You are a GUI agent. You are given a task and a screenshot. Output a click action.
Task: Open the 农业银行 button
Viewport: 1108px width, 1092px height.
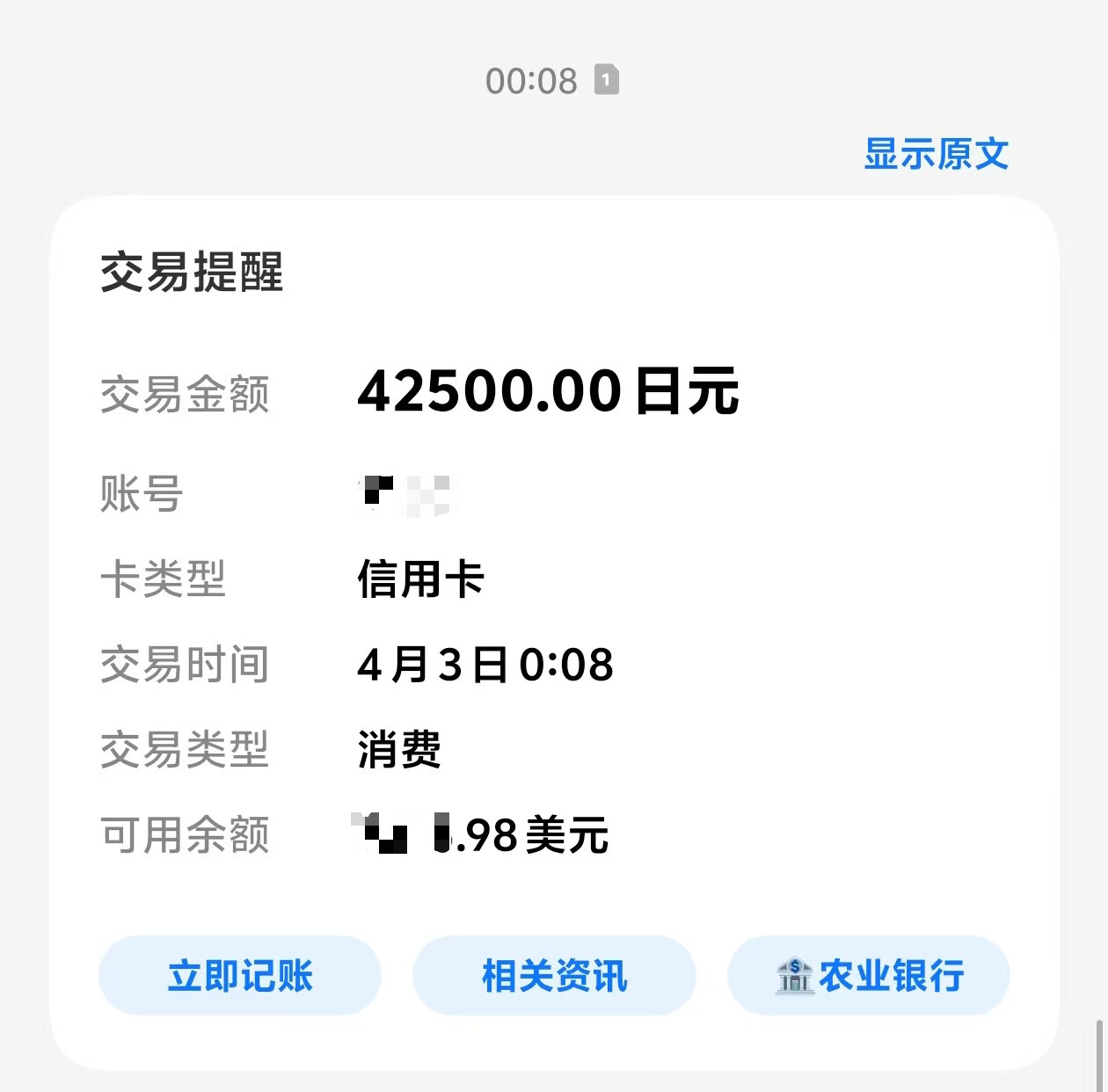point(869,976)
